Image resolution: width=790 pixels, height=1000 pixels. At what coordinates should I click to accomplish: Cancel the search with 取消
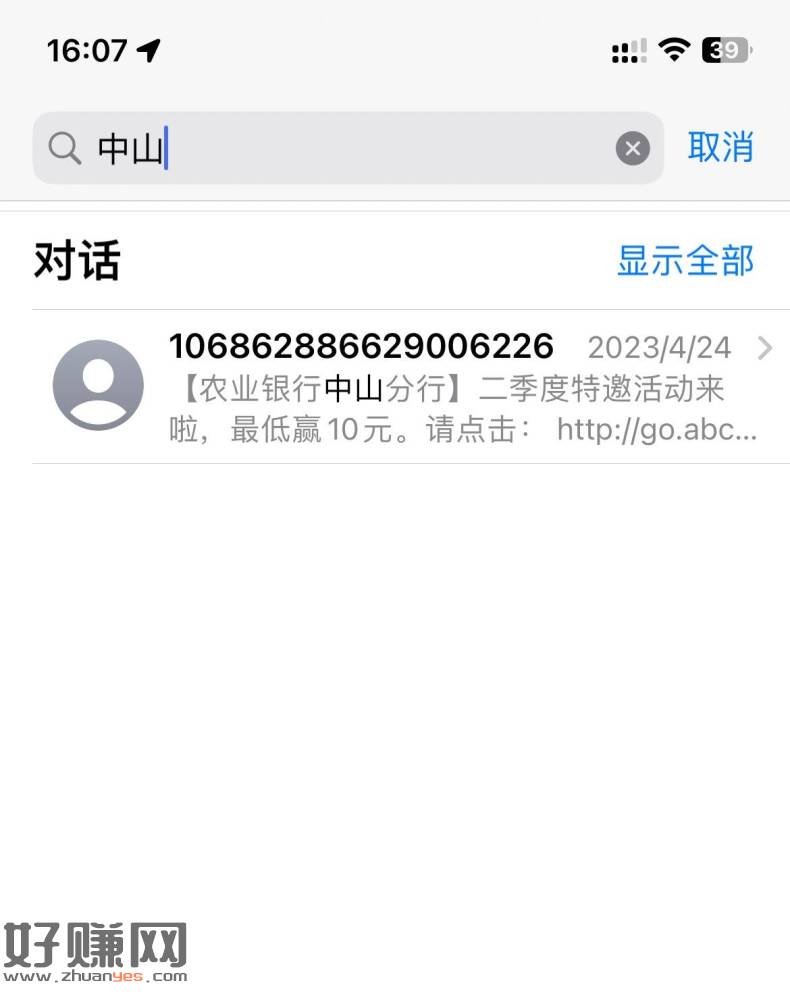tap(720, 147)
